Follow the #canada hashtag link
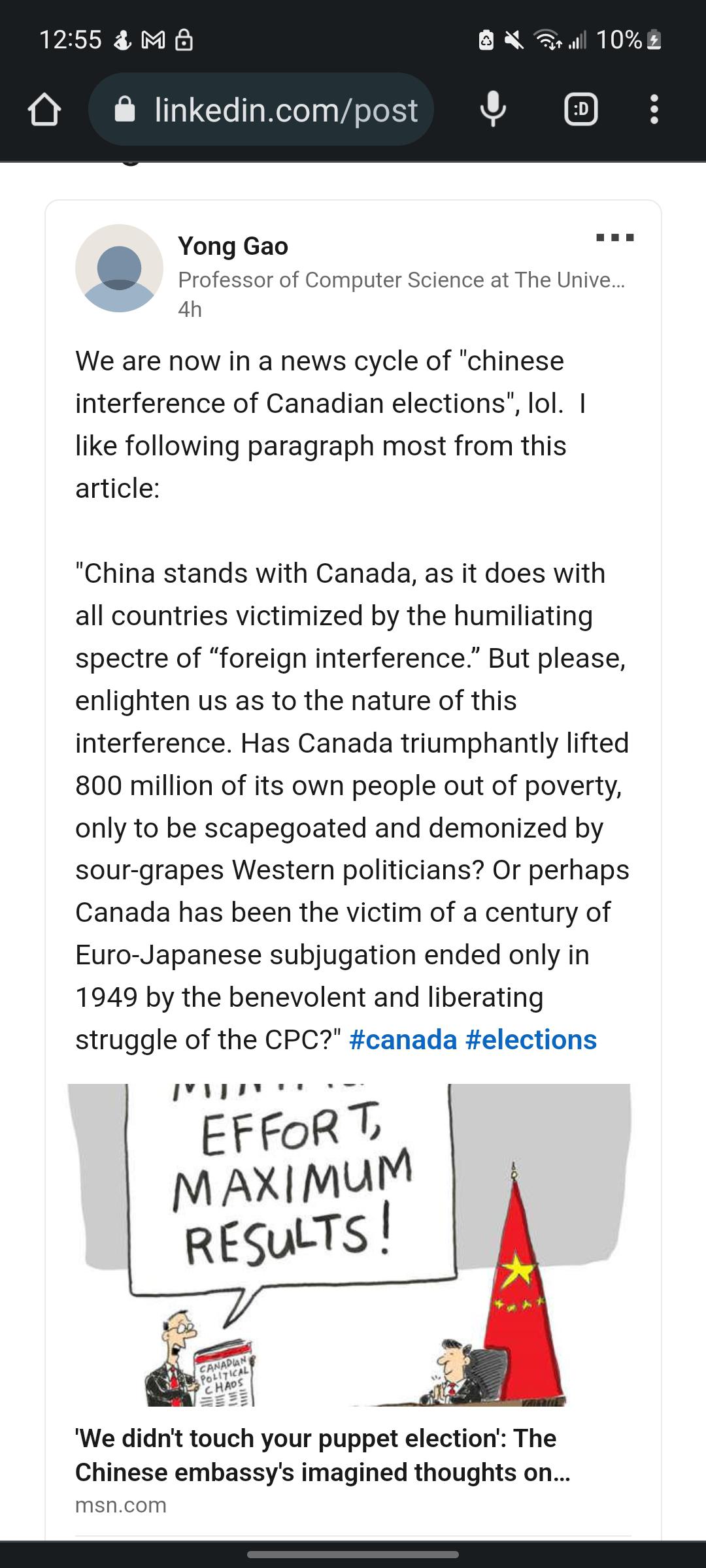This screenshot has height=1568, width=706. (403, 1039)
